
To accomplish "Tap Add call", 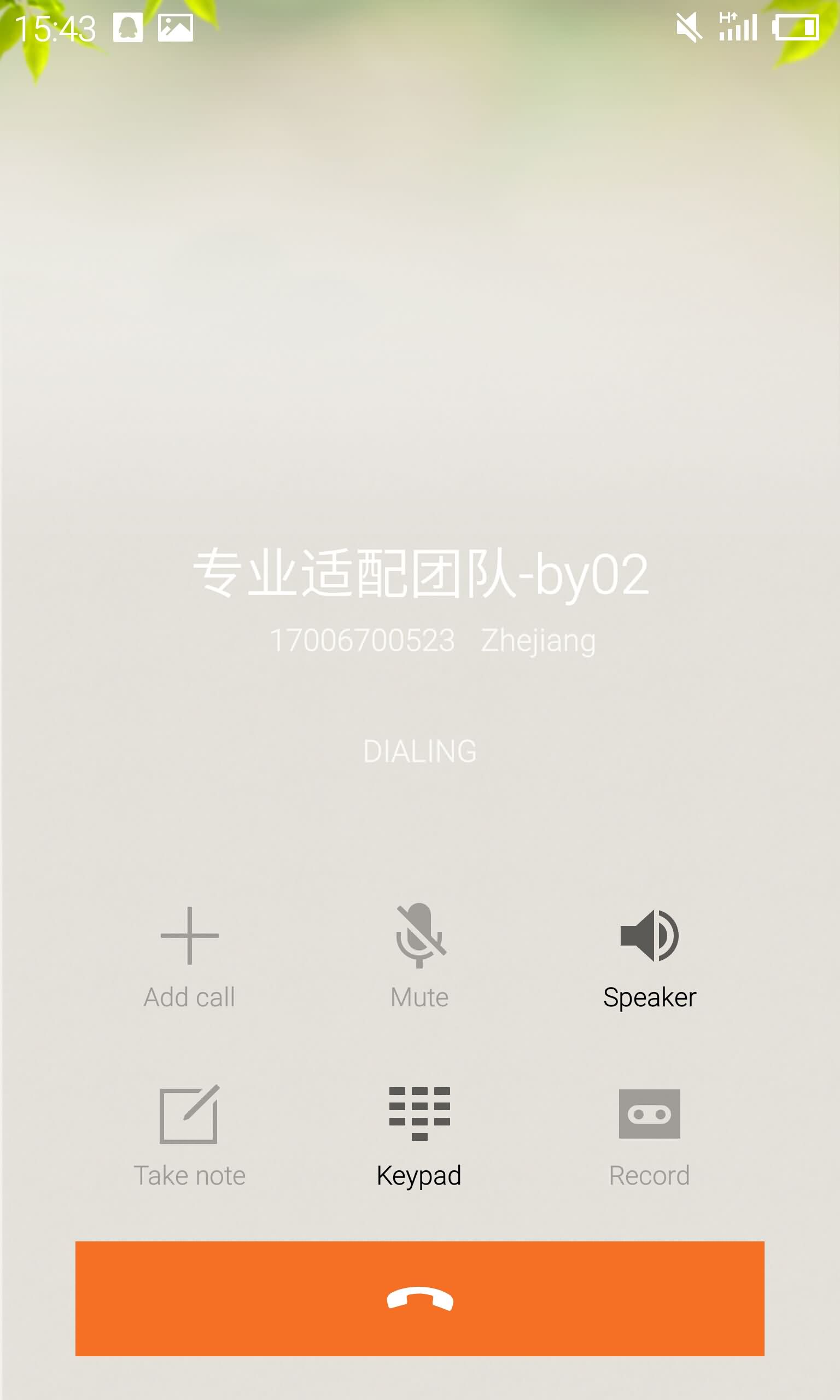I will (x=189, y=958).
